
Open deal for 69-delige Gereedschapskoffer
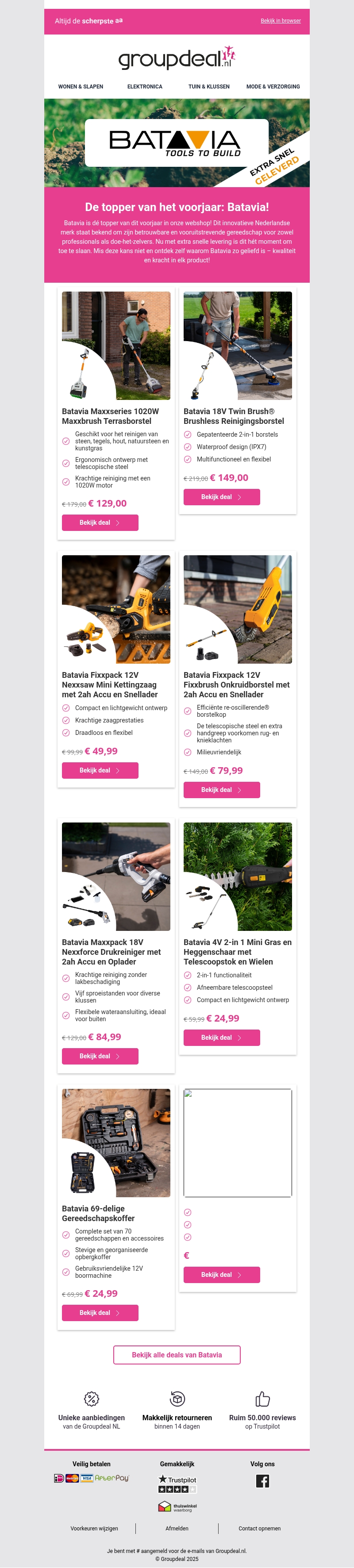[x=100, y=1313]
